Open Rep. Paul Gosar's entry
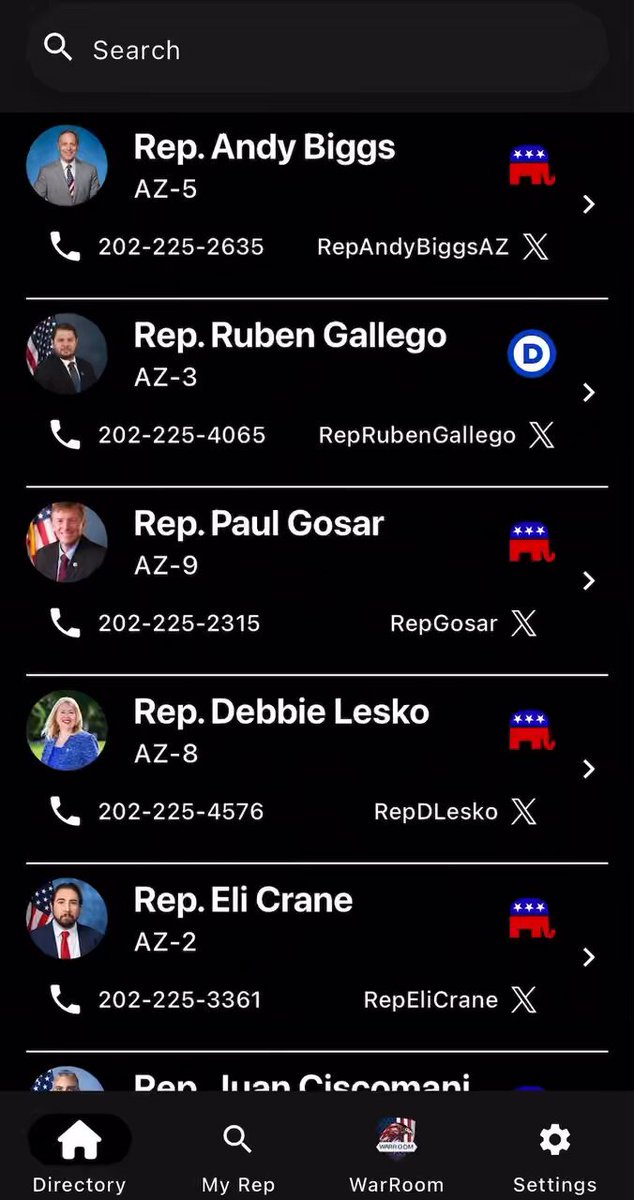Viewport: 634px width, 1200px height. pos(317,580)
